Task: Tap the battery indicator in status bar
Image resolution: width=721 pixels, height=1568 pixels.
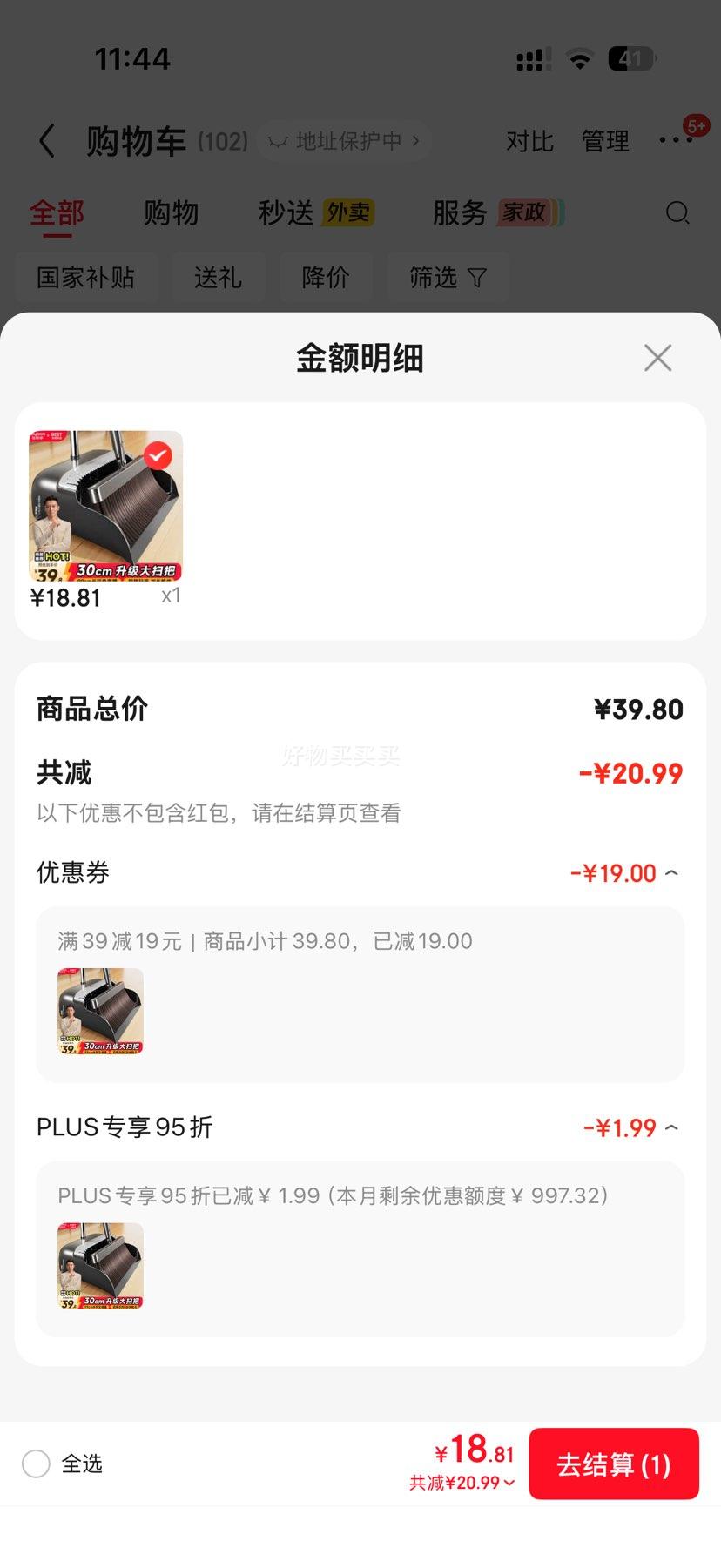Action: (x=631, y=57)
